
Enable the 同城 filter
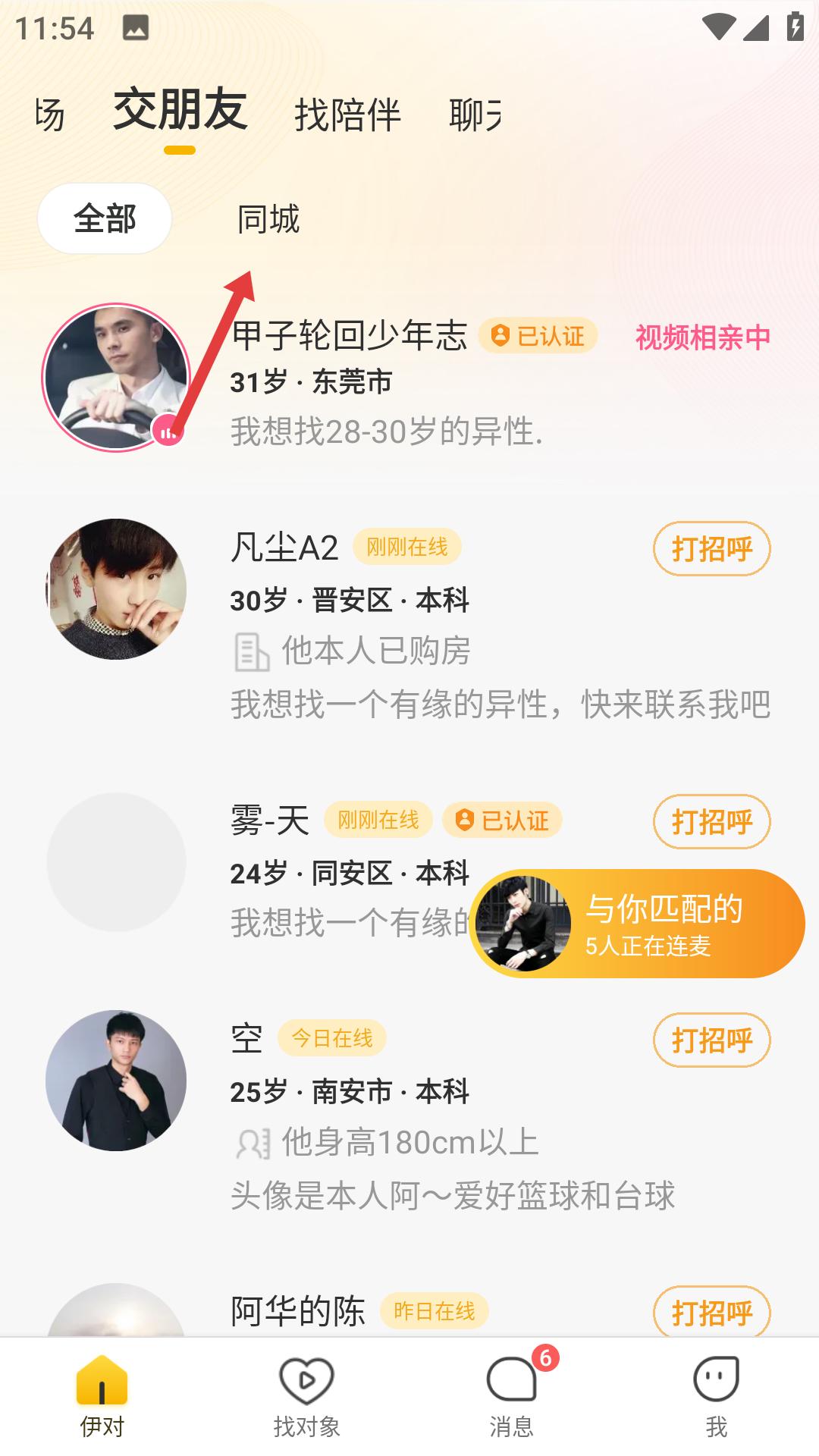[268, 220]
